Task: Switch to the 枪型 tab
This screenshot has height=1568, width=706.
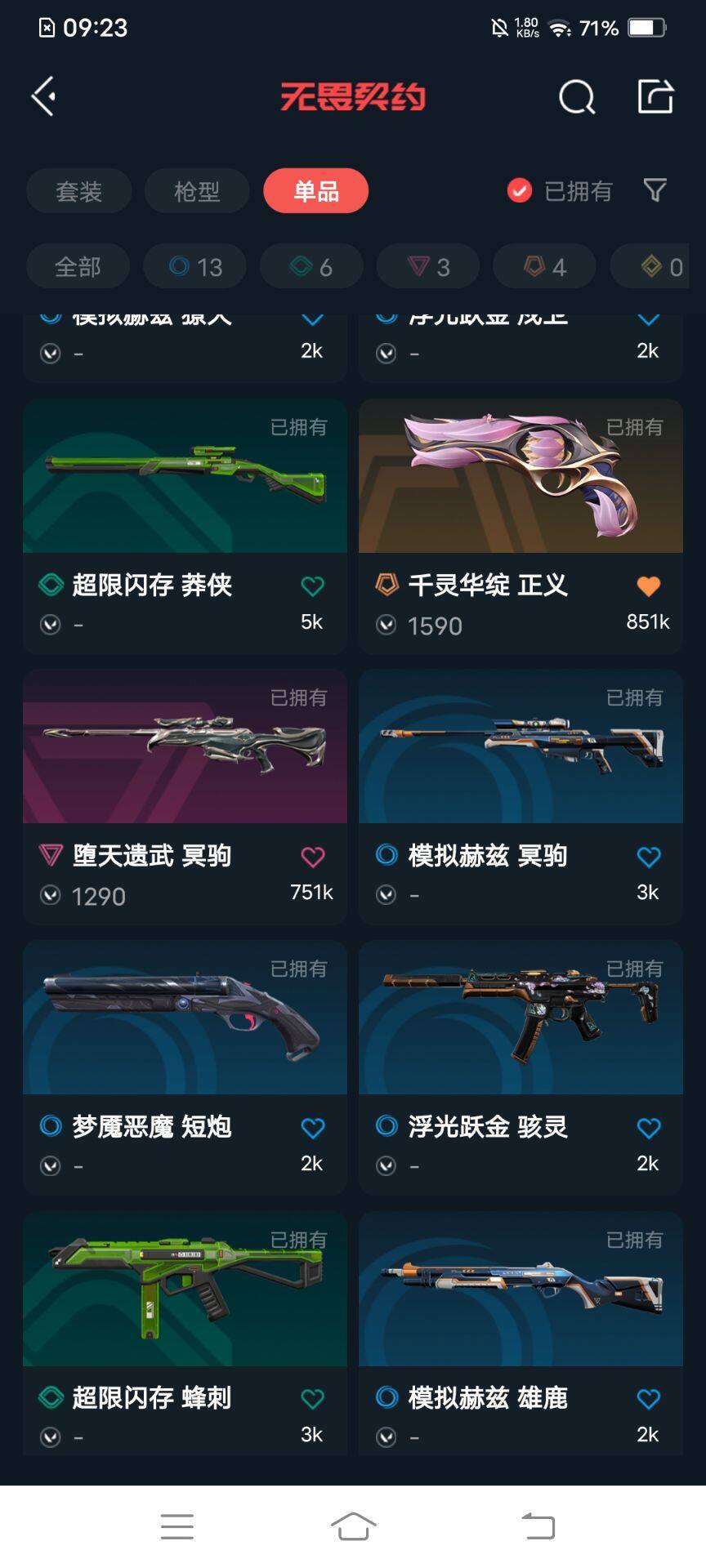Action: [x=197, y=191]
